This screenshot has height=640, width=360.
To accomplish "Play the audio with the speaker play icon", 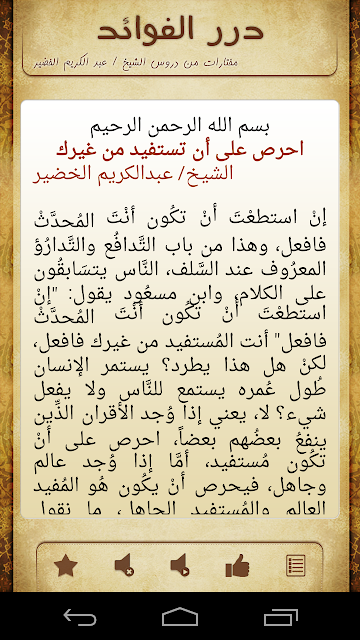I will pyautogui.click(x=180, y=565).
